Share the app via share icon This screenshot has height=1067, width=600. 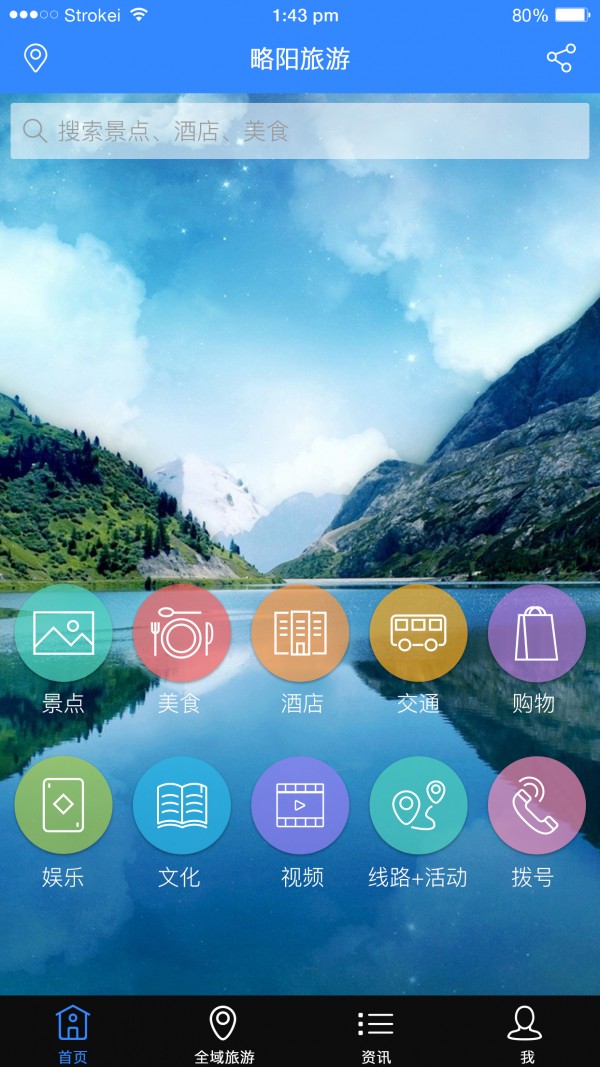tap(561, 58)
